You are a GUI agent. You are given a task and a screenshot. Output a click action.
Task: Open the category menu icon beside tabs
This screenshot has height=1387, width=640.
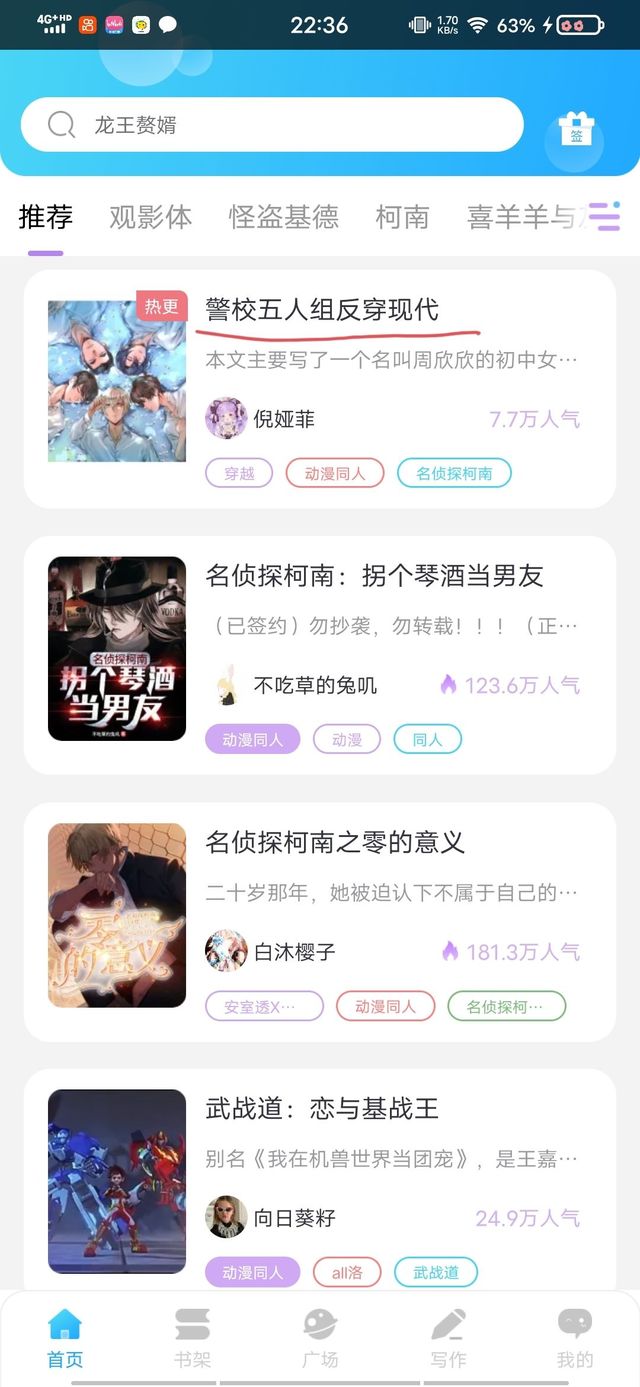click(x=603, y=216)
